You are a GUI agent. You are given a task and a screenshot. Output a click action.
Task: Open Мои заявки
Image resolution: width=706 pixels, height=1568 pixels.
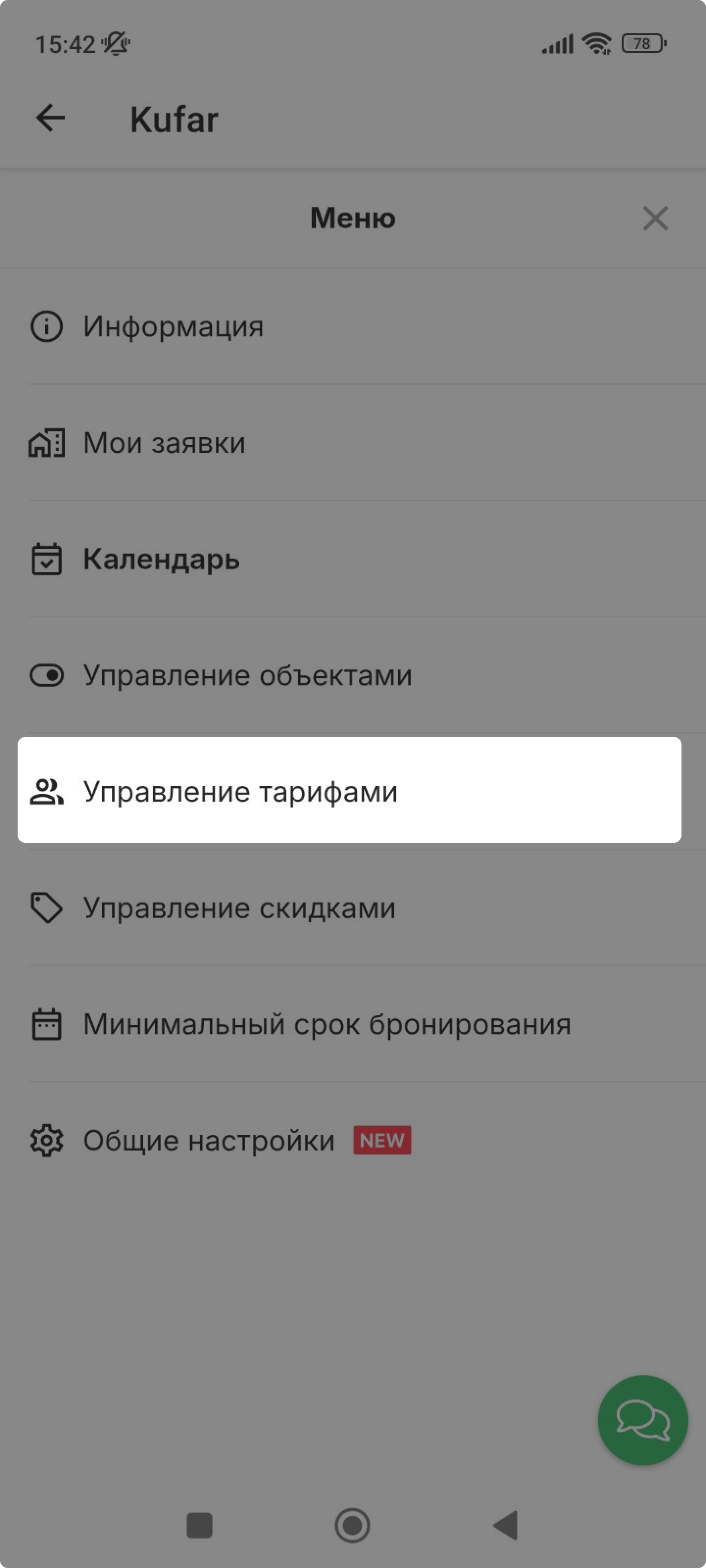pyautogui.click(x=353, y=442)
